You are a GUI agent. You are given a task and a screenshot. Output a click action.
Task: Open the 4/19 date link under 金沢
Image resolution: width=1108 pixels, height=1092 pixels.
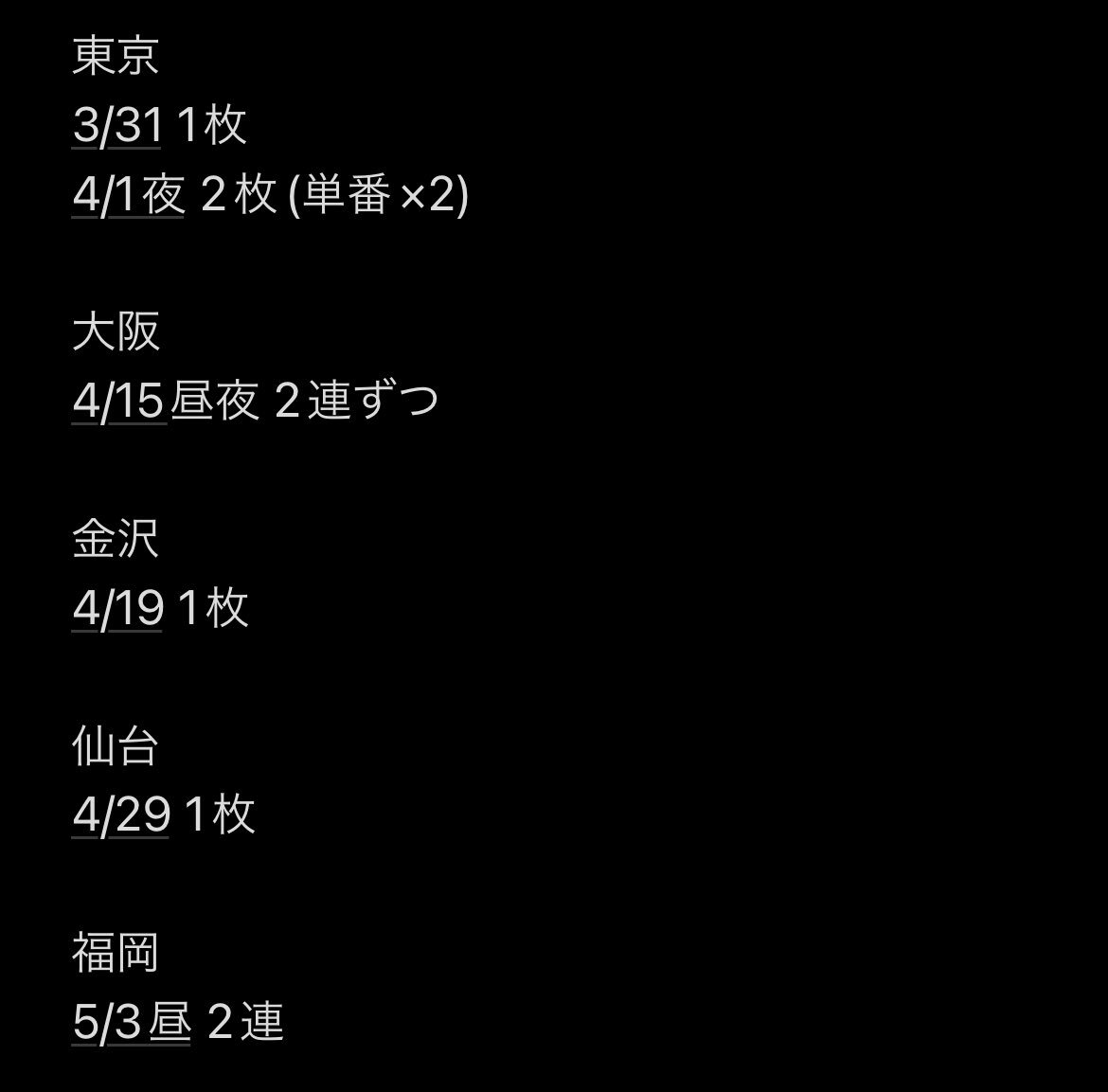click(x=116, y=608)
